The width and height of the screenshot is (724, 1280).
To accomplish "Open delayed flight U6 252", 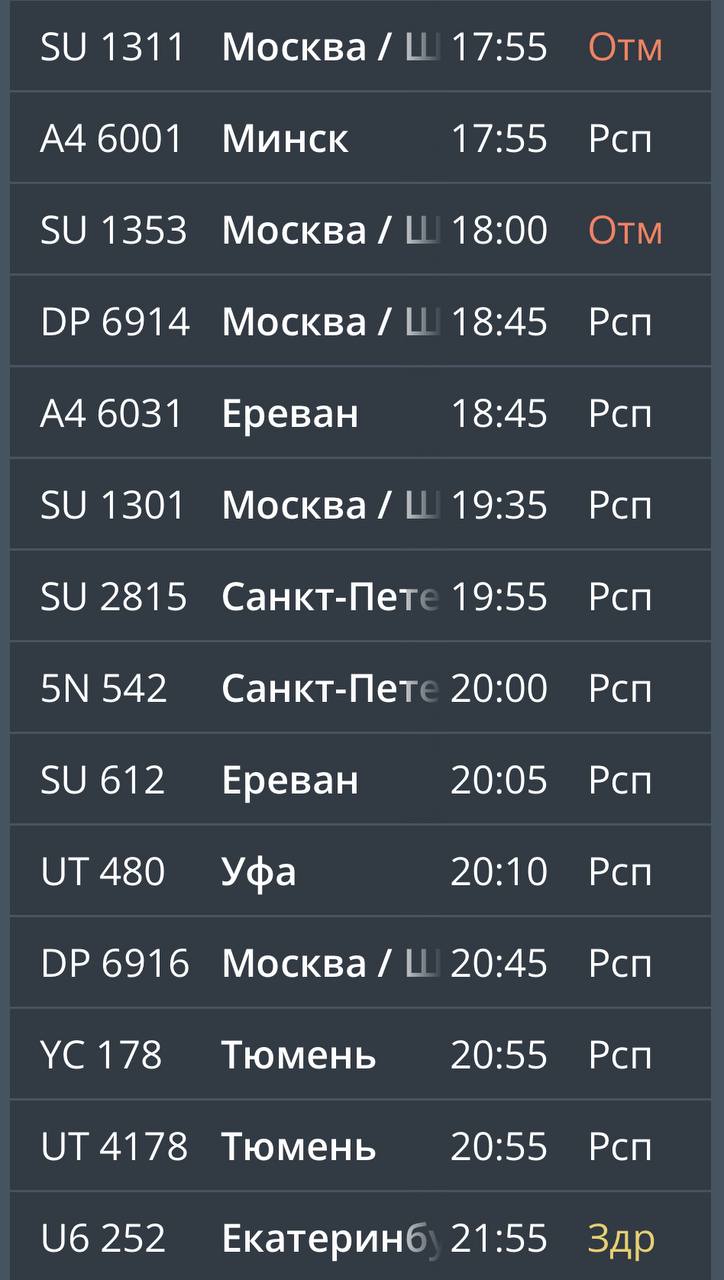I will [361, 1237].
